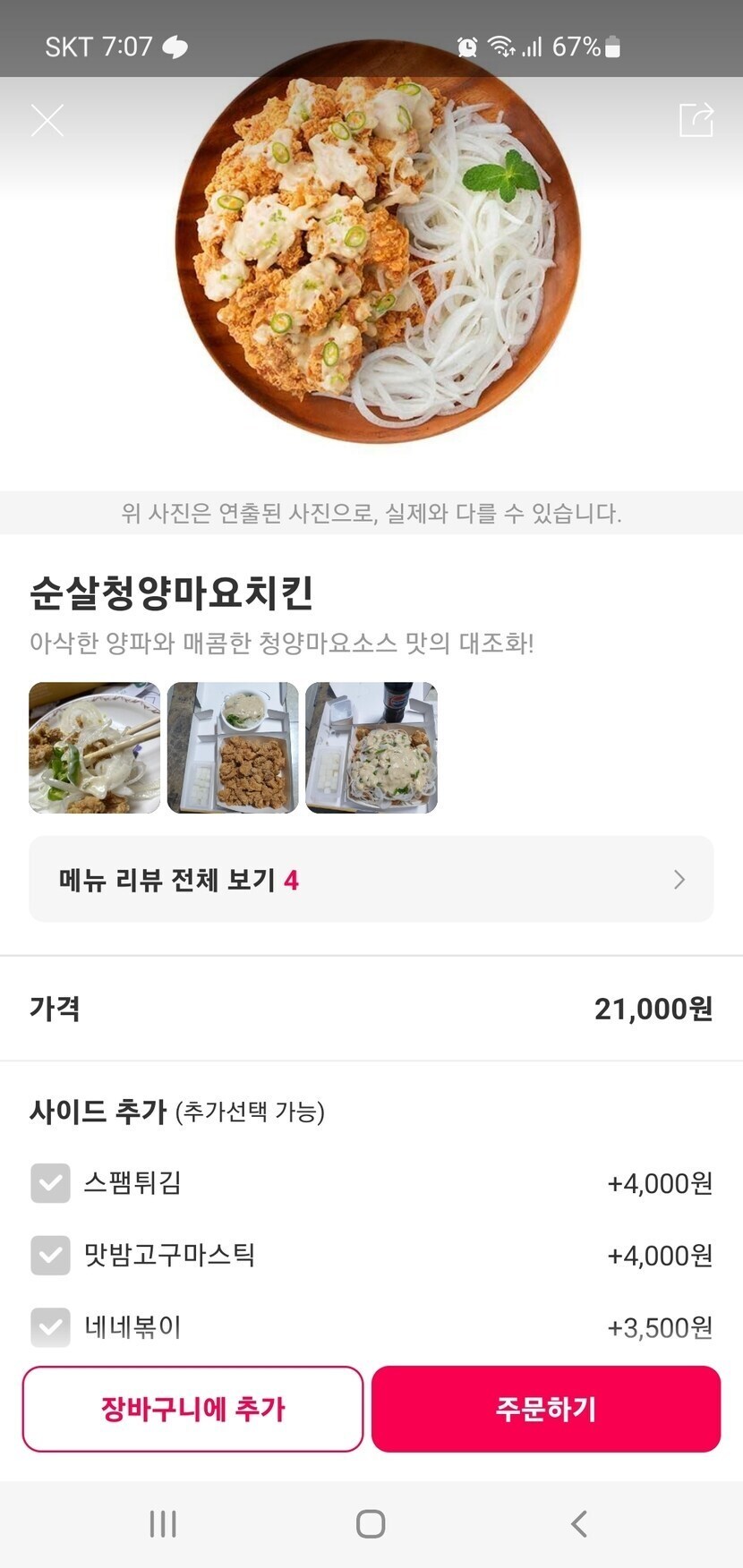This screenshot has height=1568, width=743.
Task: View all menu reviews (메뉴 리뷰 전체 보기)
Action: [x=371, y=880]
